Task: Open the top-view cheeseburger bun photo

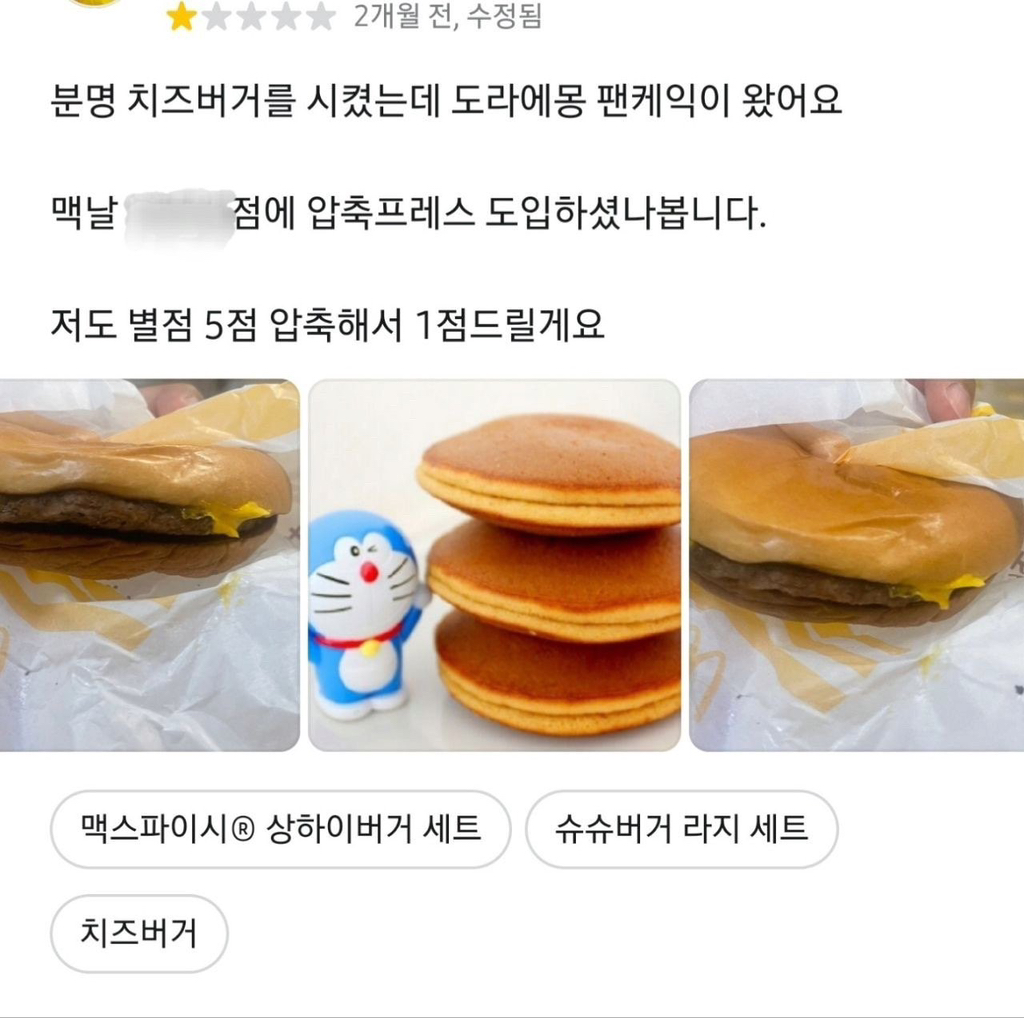Action: tap(856, 565)
